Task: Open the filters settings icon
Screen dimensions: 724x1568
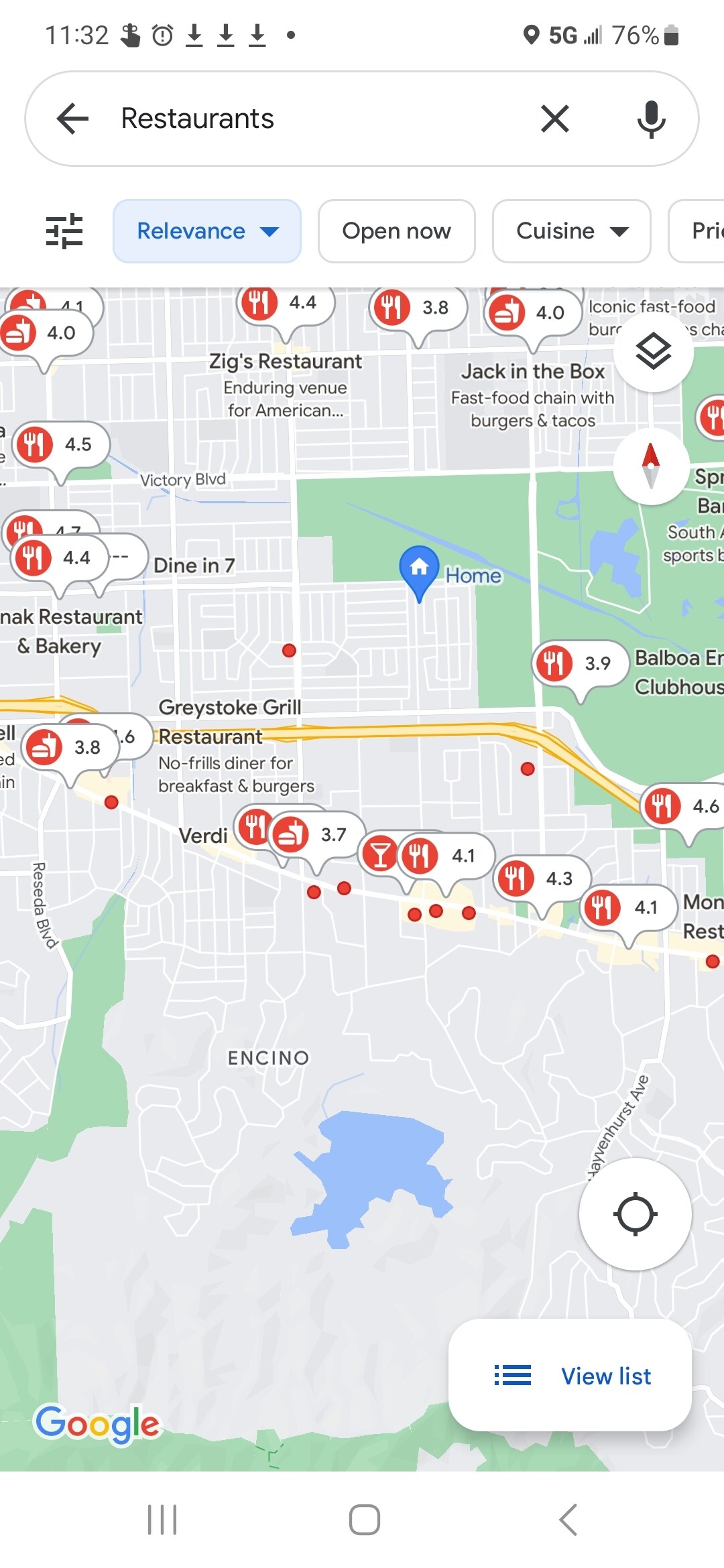Action: click(64, 231)
